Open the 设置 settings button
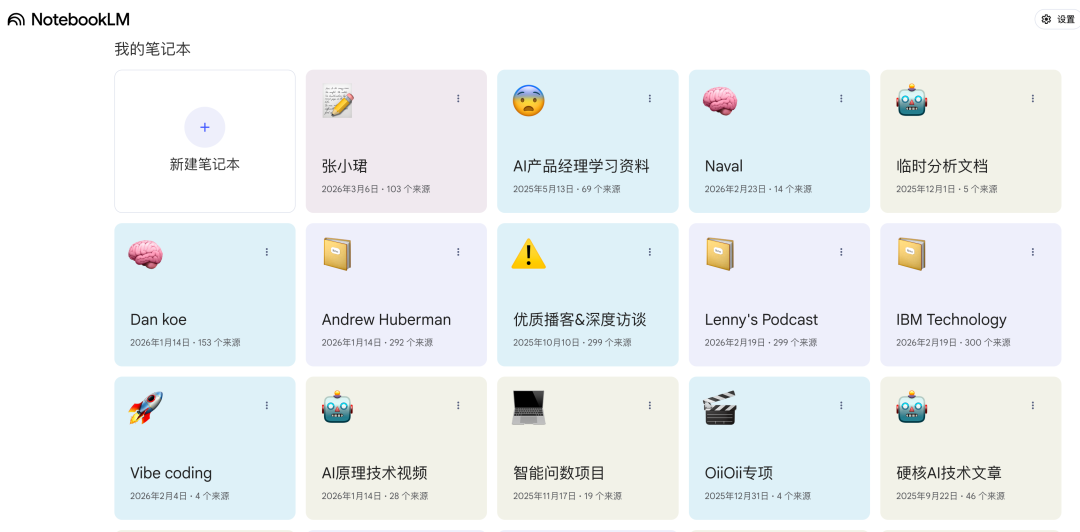Screen dimensions: 1080x532 1058,19
